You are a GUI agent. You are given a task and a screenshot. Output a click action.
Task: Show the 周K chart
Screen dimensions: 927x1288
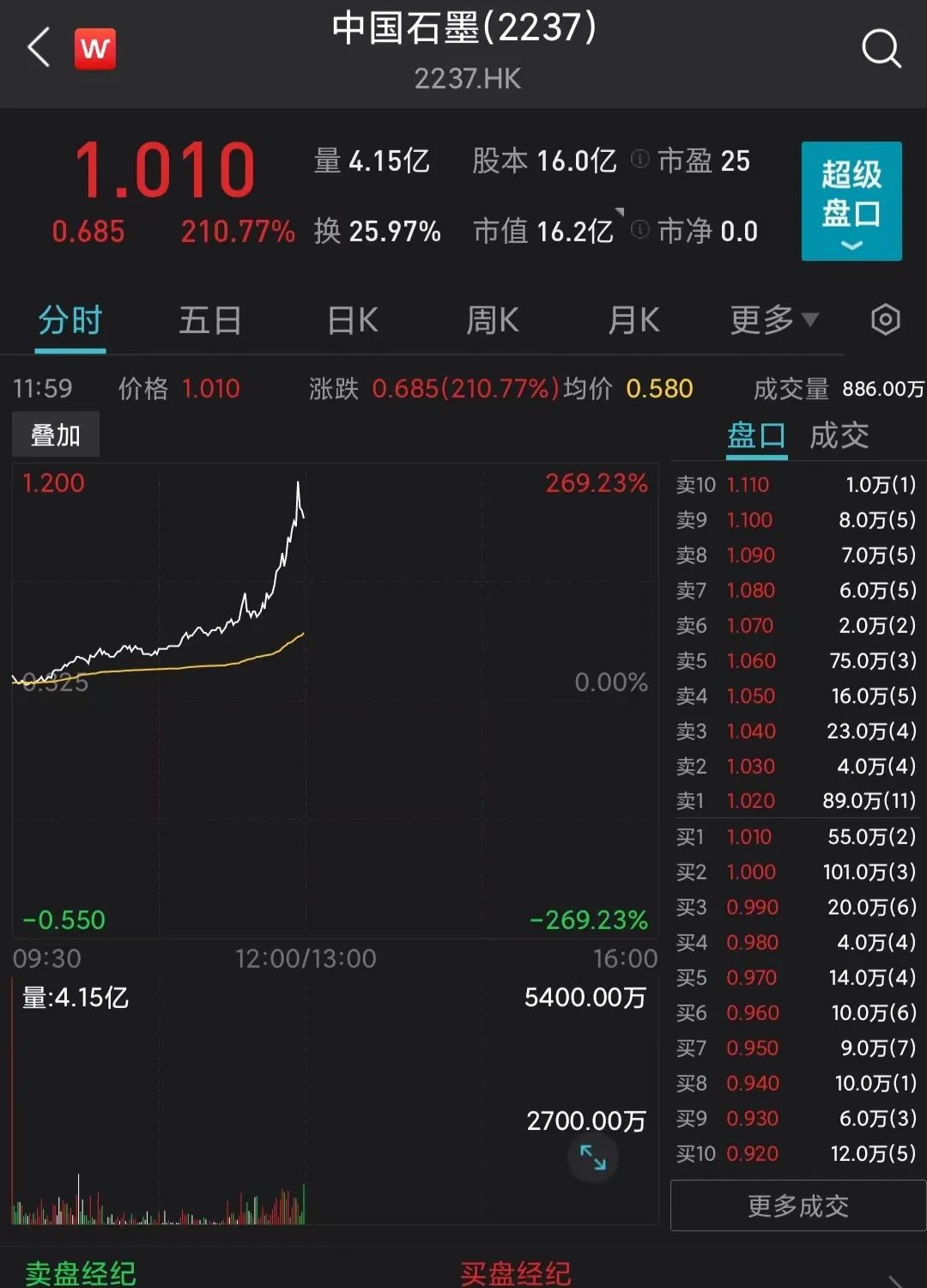493,321
